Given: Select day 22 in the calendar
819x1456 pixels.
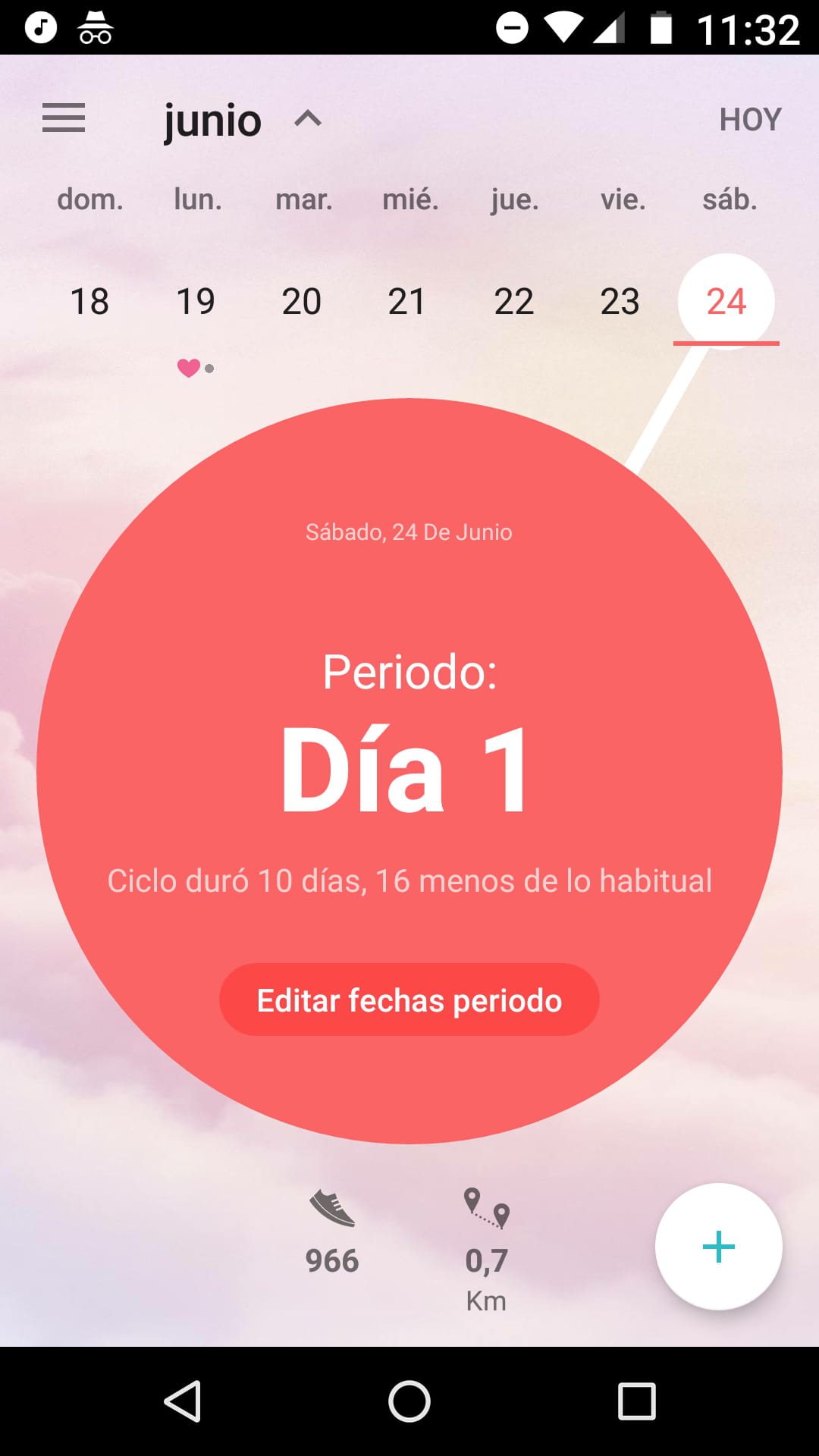Looking at the screenshot, I should coord(514,302).
